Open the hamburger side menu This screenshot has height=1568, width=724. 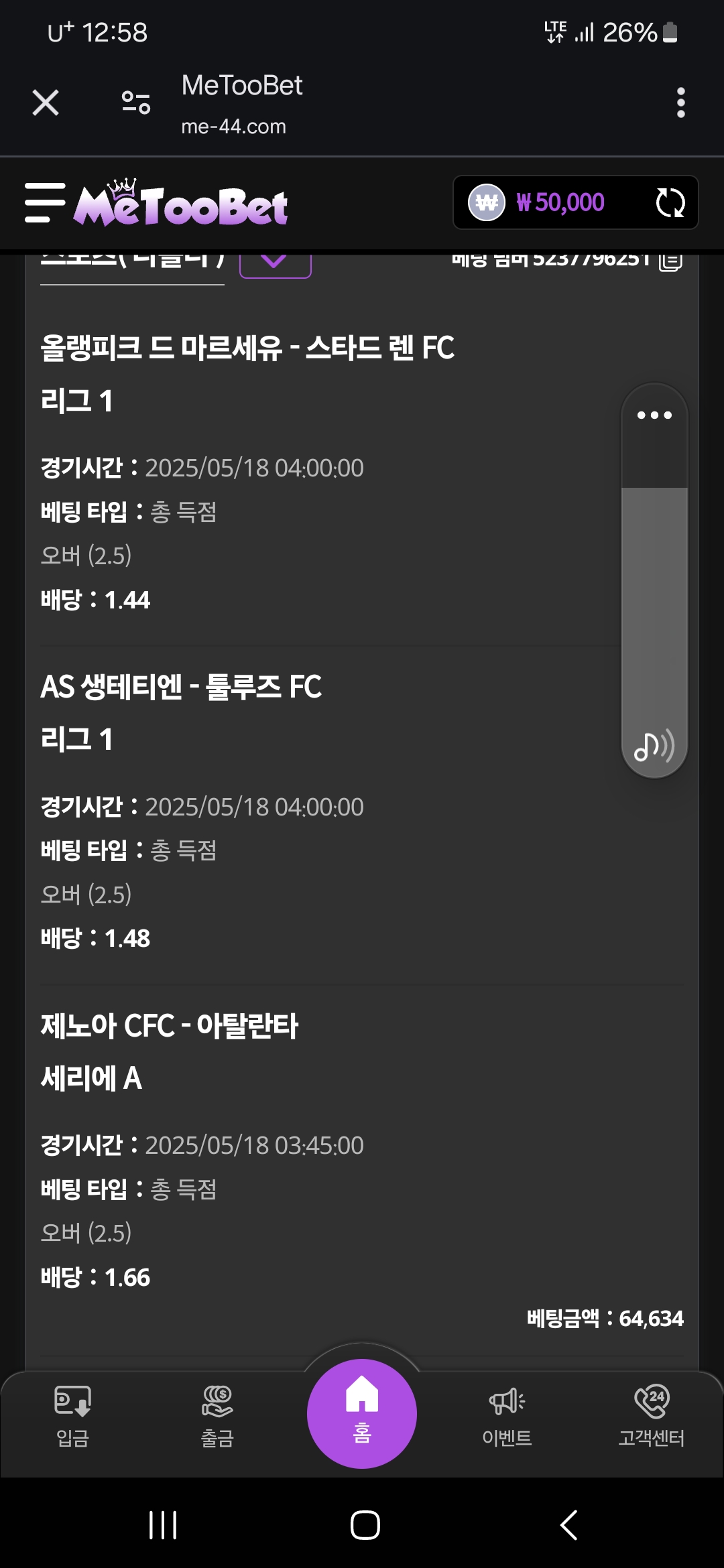[x=45, y=202]
